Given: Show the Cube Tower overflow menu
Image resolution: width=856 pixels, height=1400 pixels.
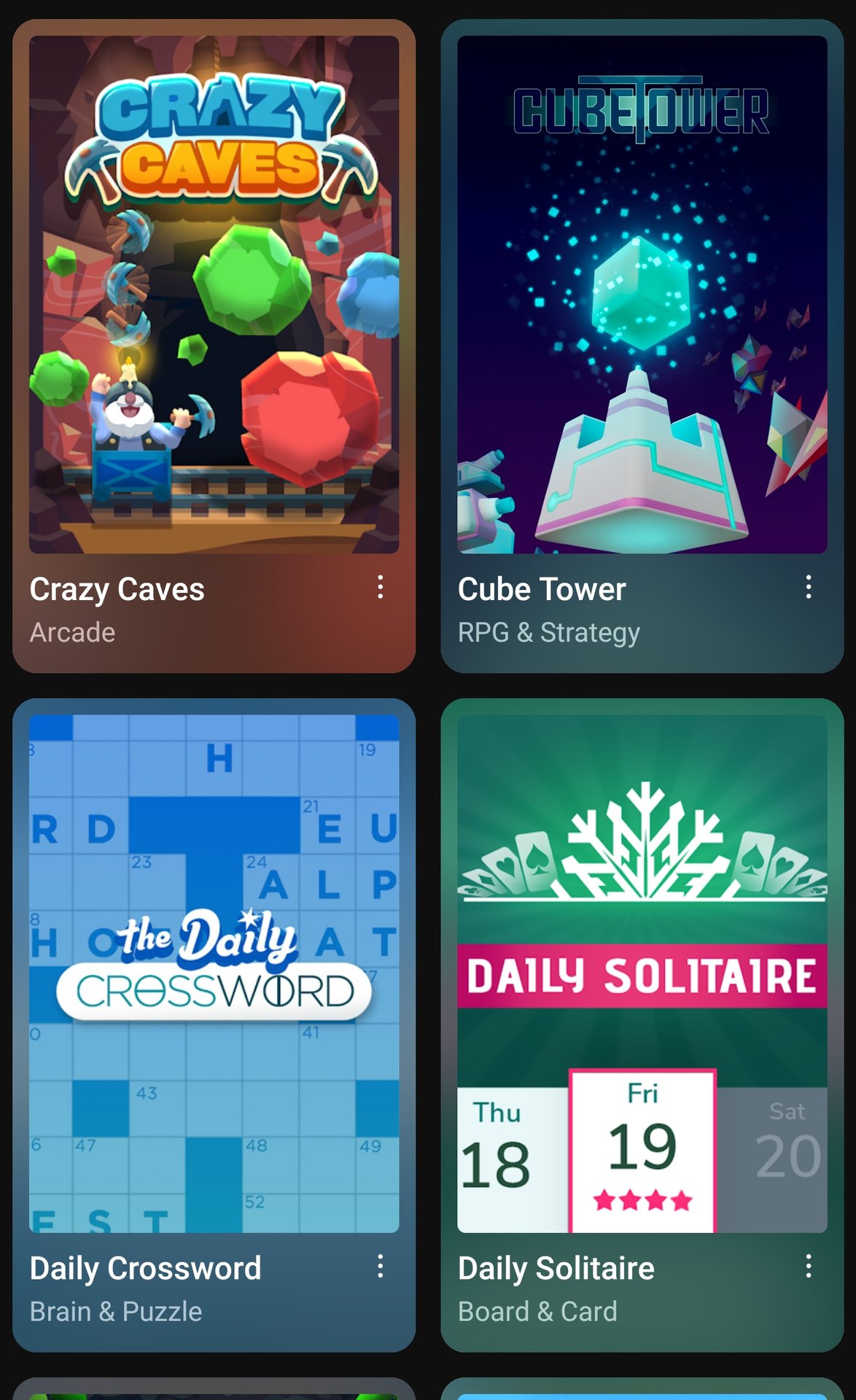Looking at the screenshot, I should click(x=808, y=587).
